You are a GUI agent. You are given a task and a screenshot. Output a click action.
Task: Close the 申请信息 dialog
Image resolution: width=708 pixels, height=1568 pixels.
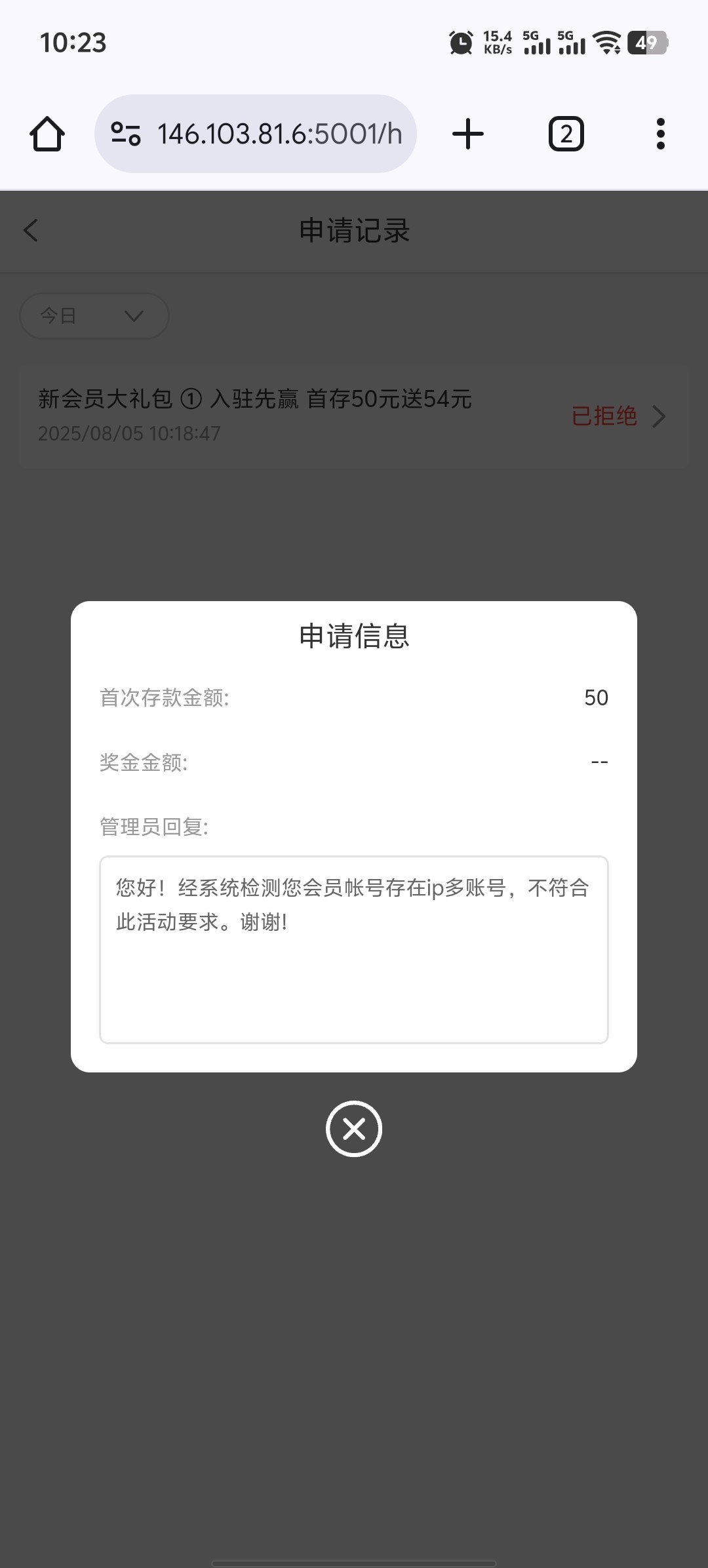coord(354,1129)
